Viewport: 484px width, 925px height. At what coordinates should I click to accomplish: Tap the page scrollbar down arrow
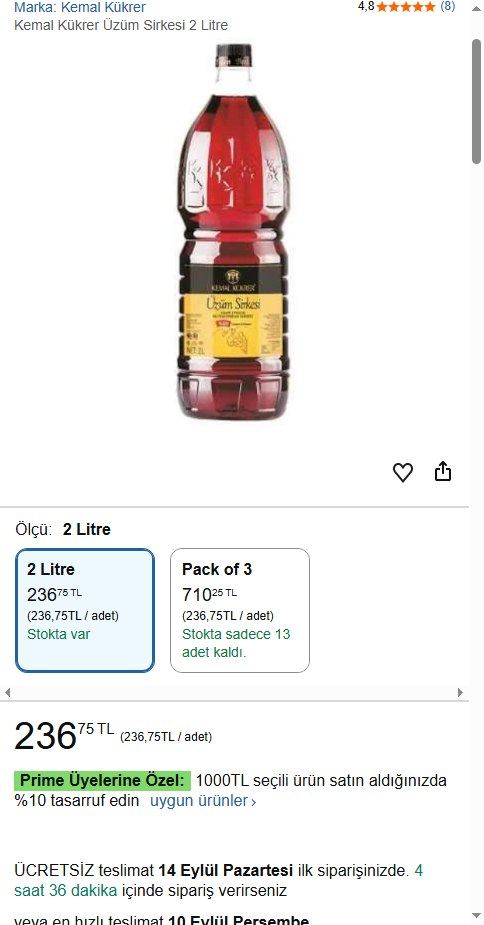pyautogui.click(x=477, y=916)
